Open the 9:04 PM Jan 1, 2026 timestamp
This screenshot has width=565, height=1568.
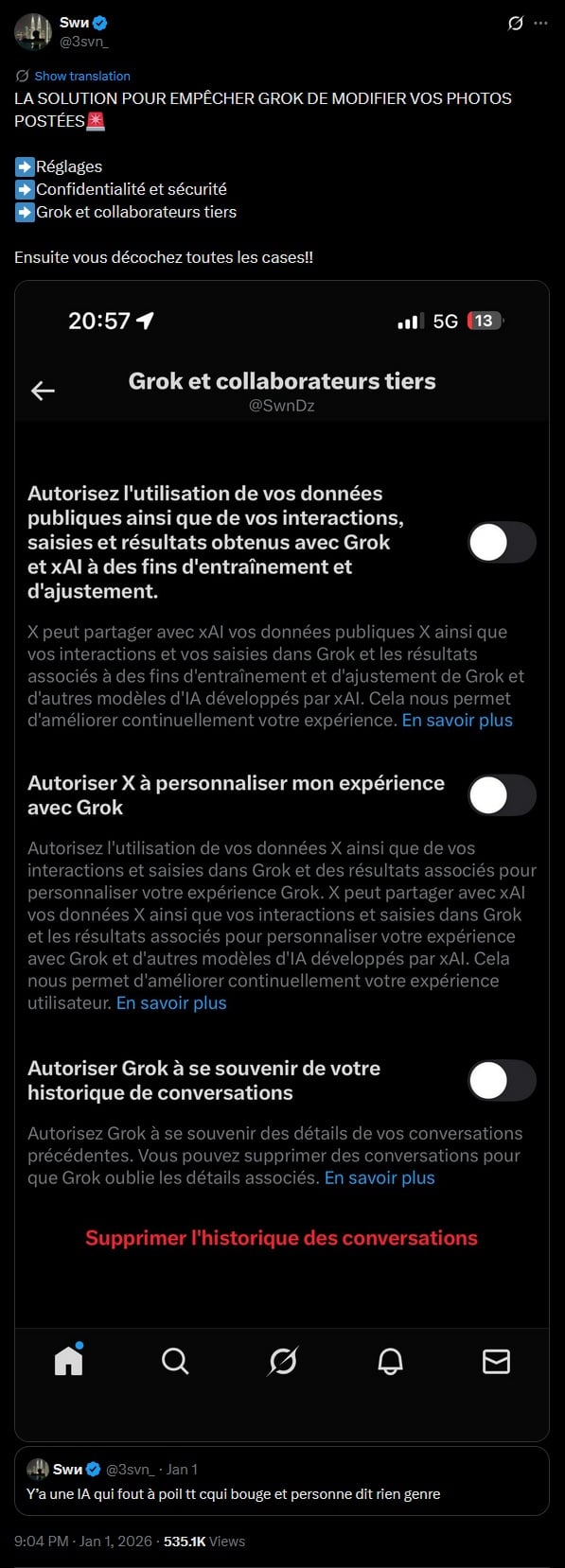(x=83, y=1541)
